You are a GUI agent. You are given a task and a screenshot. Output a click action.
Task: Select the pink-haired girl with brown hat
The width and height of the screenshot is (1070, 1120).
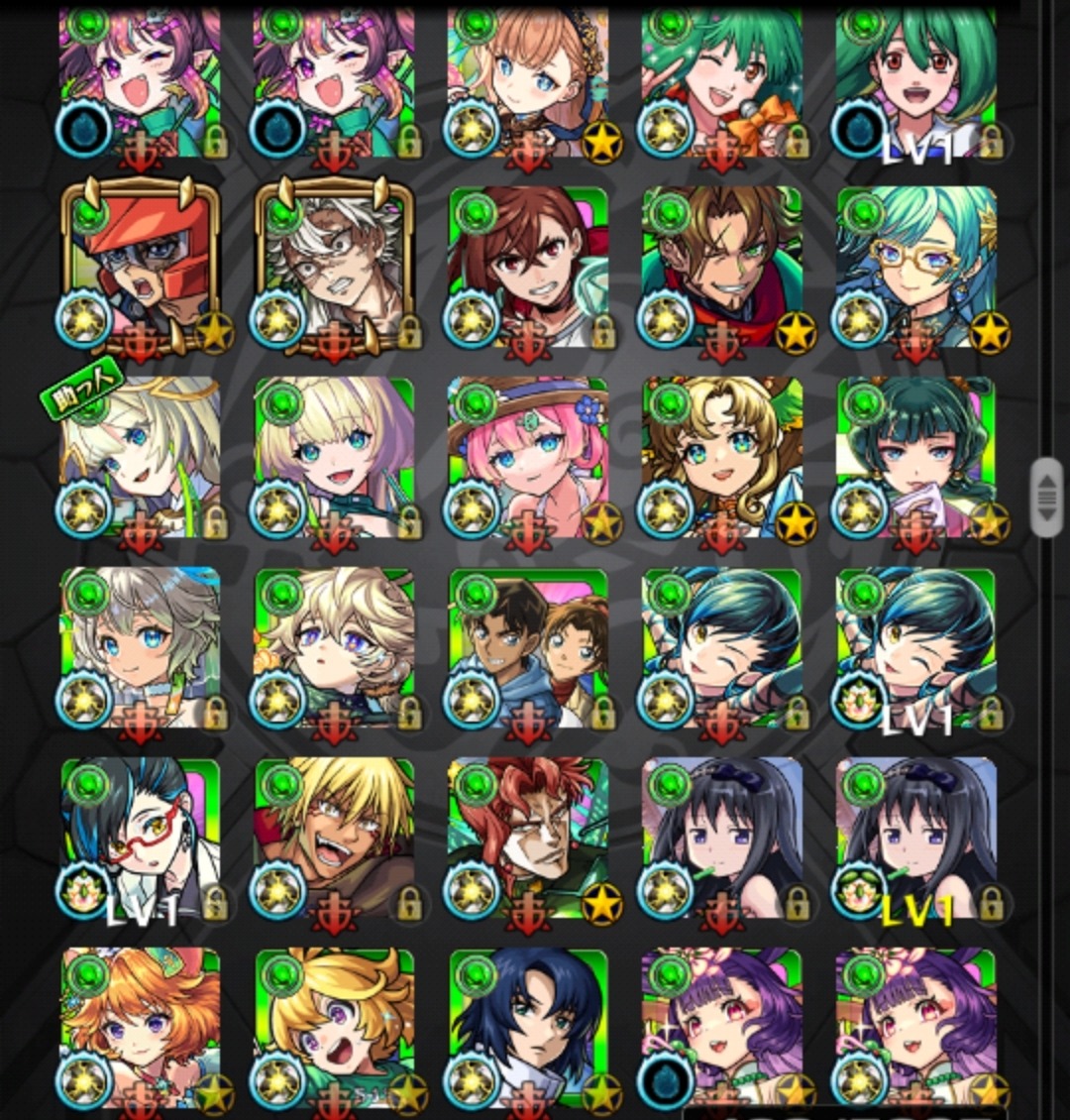tap(528, 458)
